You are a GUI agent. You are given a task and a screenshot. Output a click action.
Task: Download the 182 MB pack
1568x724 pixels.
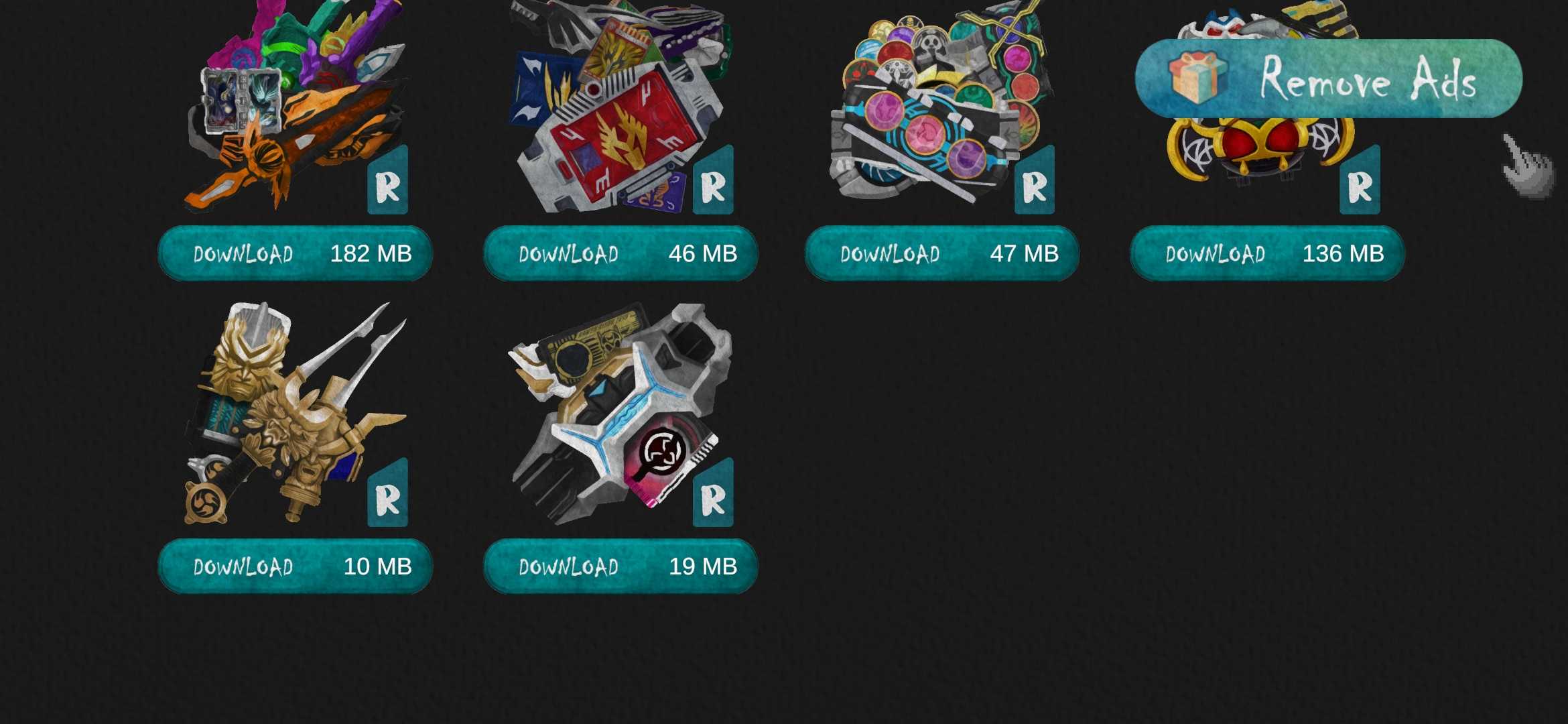[x=295, y=253]
